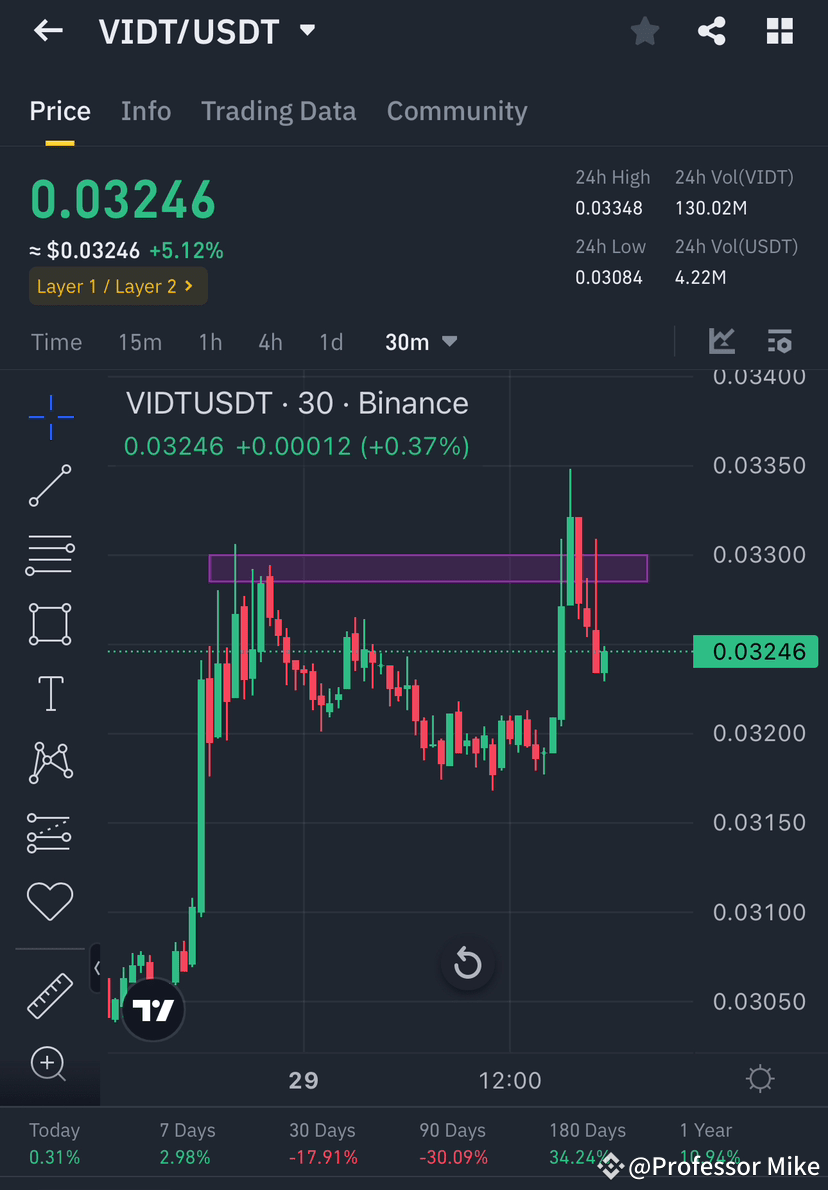This screenshot has height=1190, width=828.
Task: Open the Community tab
Action: tap(457, 111)
